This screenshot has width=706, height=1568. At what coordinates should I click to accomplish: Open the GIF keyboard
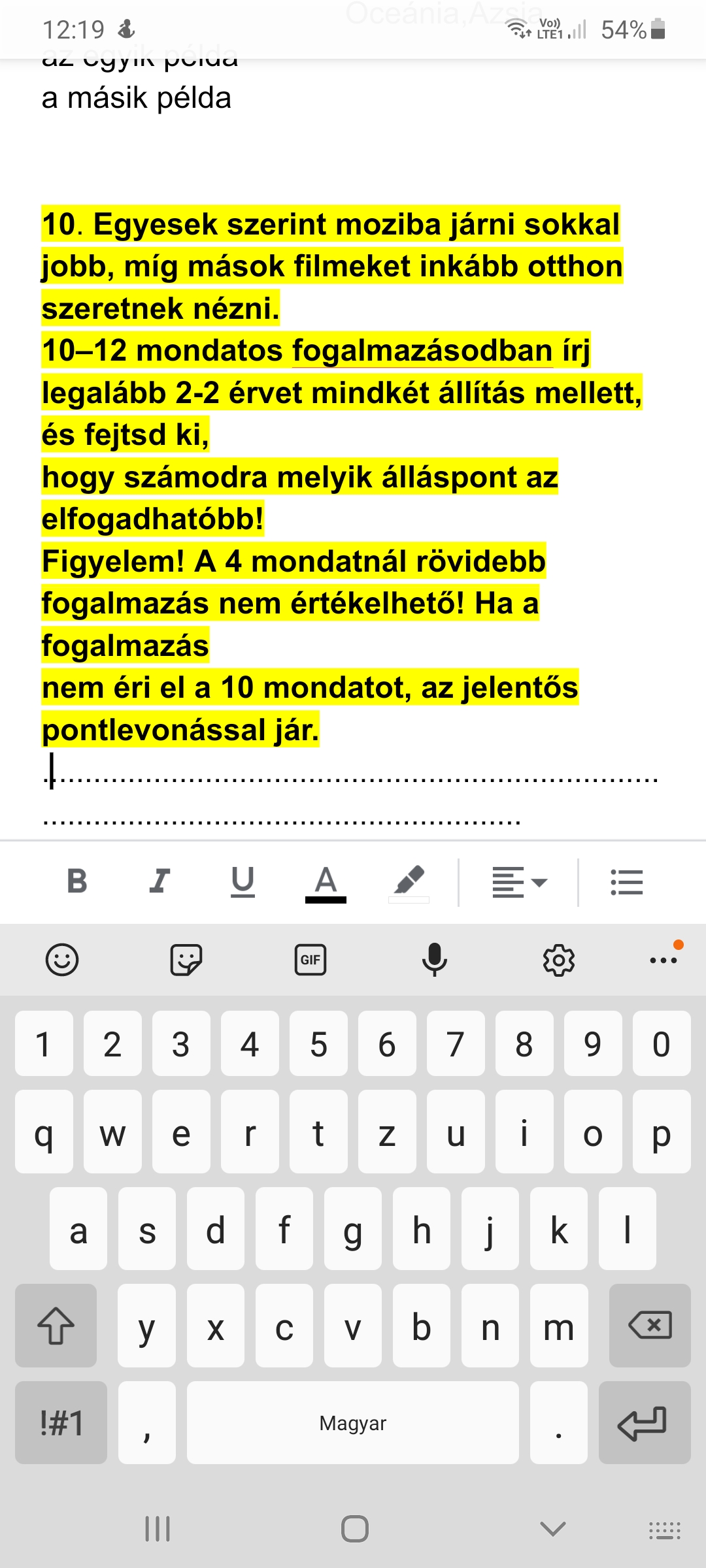(310, 960)
